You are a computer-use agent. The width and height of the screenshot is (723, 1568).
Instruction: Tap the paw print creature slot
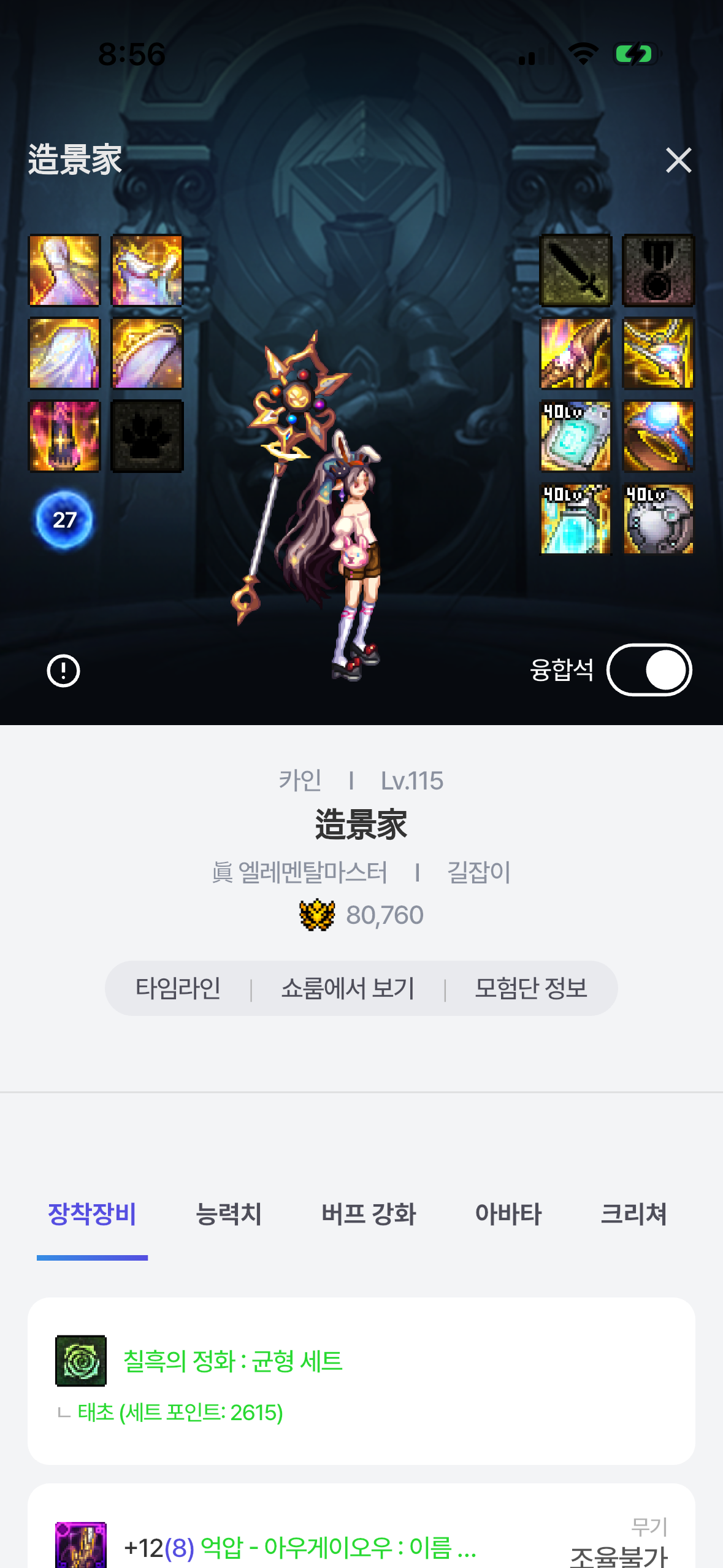click(147, 436)
